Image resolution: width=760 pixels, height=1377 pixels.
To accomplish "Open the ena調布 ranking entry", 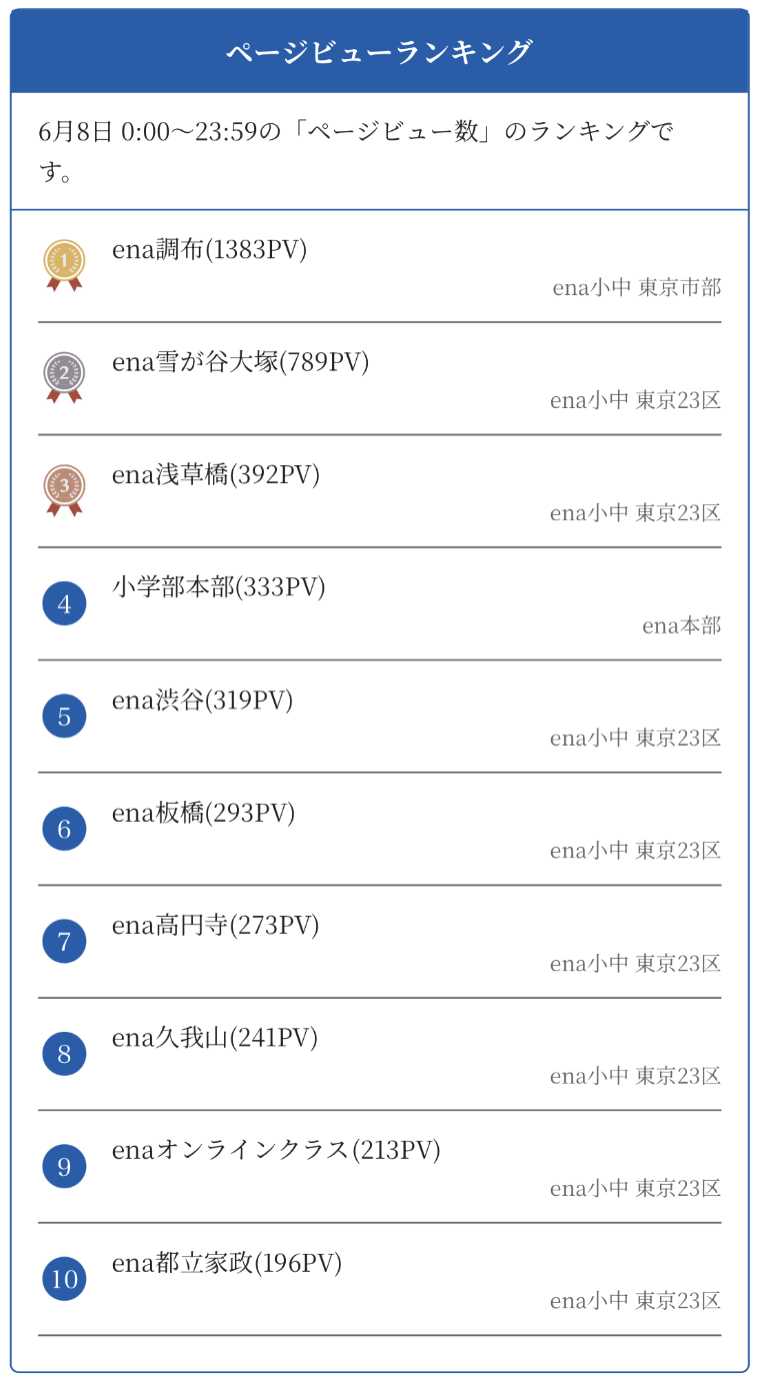I will (209, 250).
